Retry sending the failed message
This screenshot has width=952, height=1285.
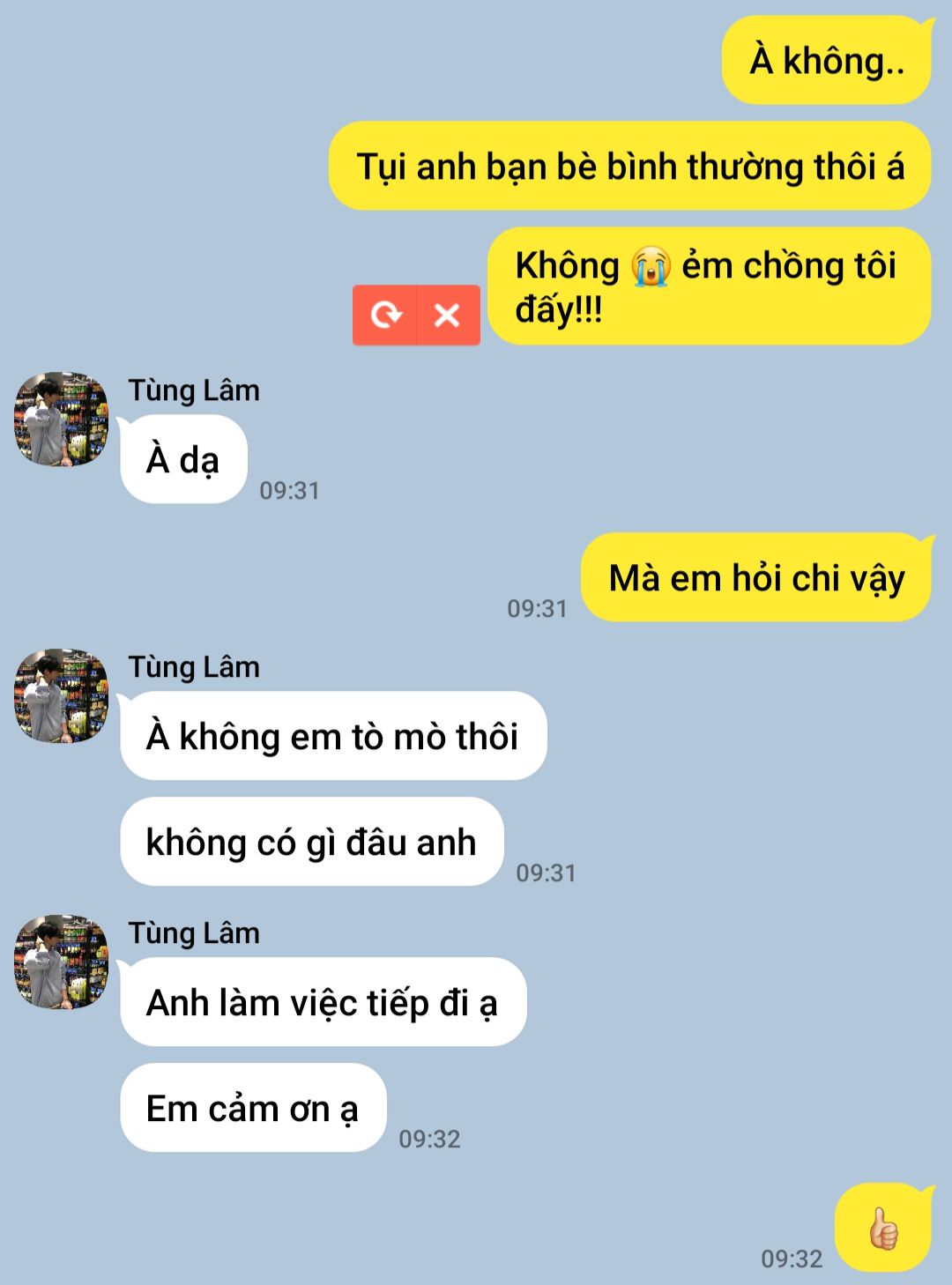tap(385, 315)
